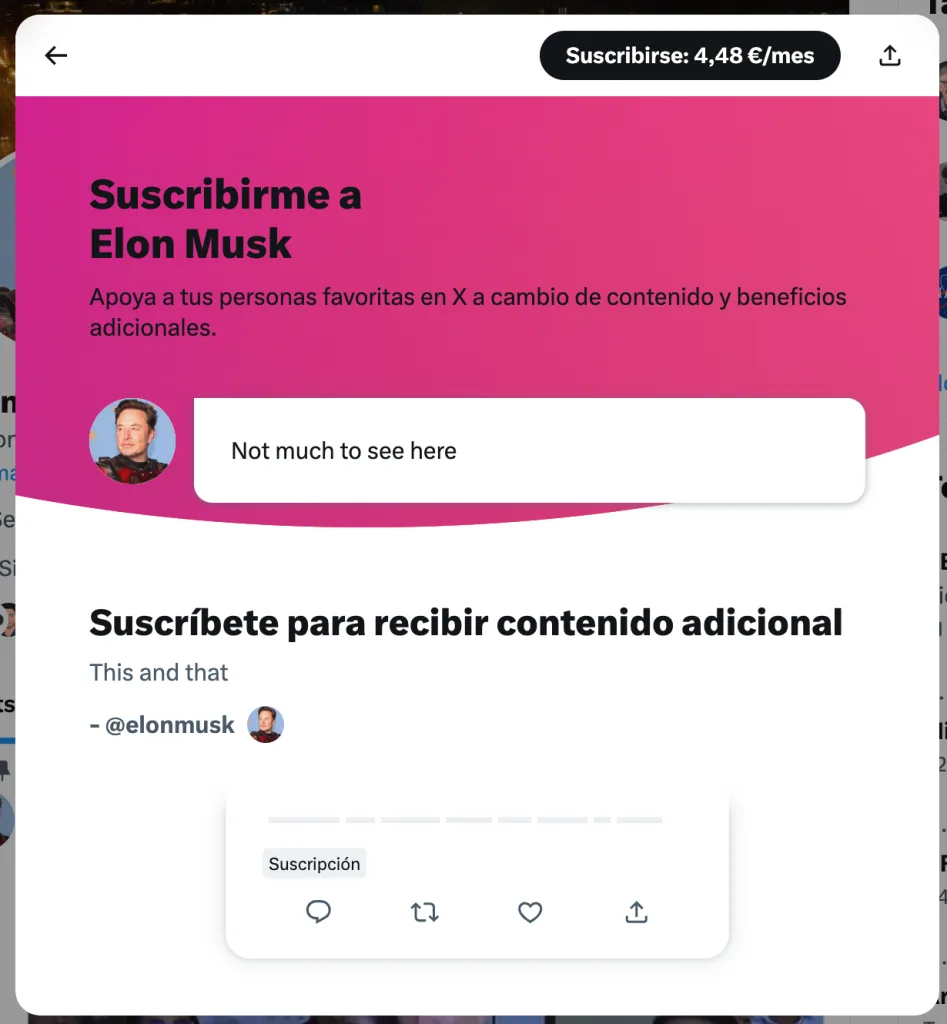Tap Suscribirse: 4,48 €/mes button
Viewport: 947px width, 1024px height.
[690, 56]
